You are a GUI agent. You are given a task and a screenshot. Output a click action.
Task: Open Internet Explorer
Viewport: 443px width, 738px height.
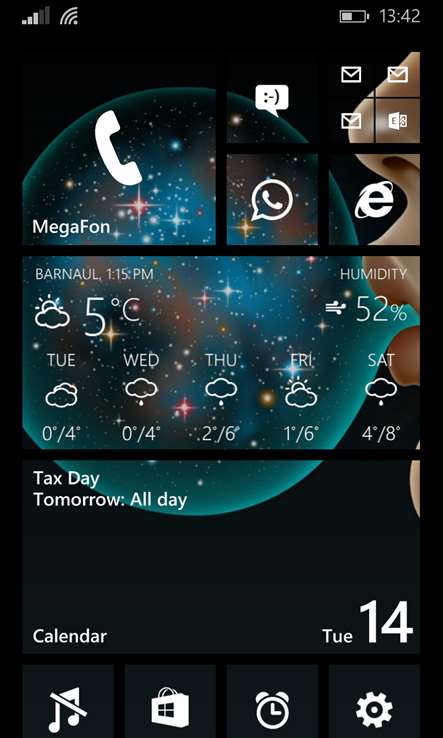(x=374, y=200)
